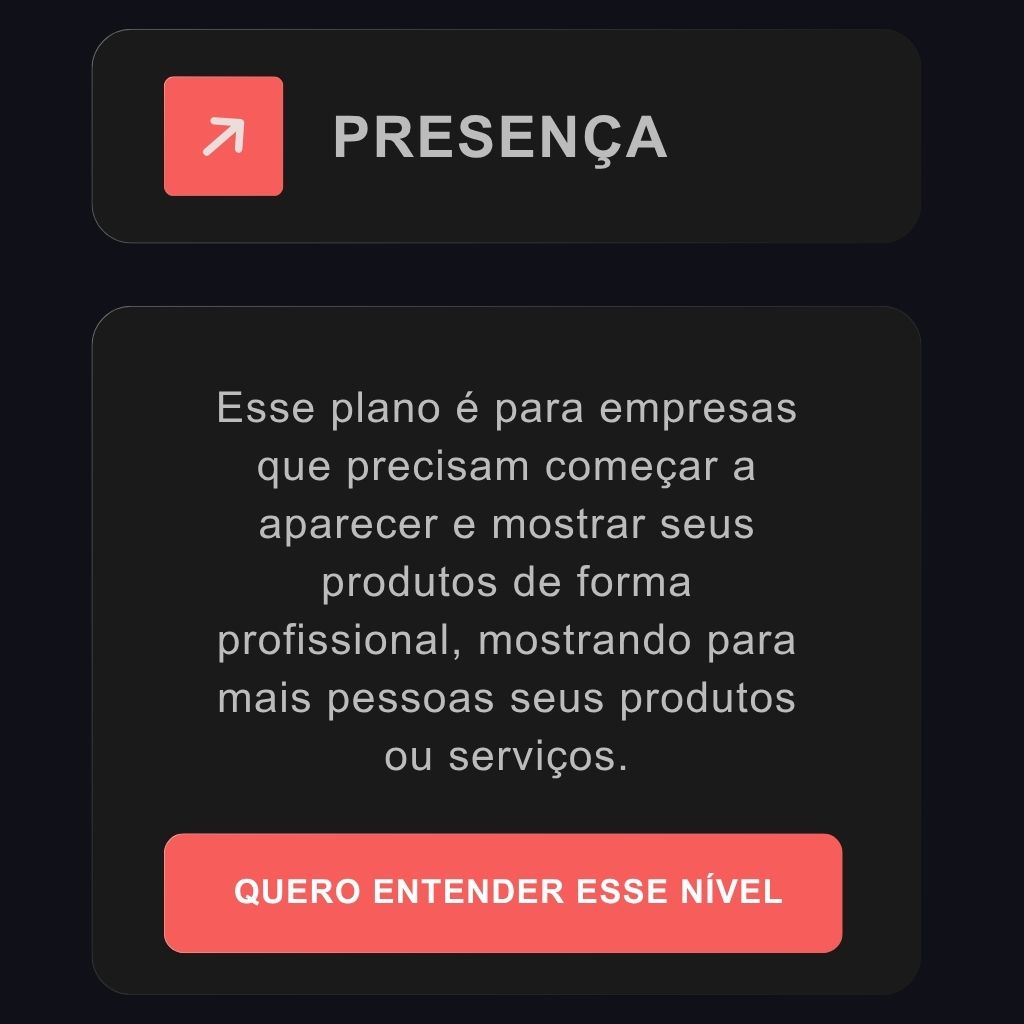Tap the Quero Entender Esse Nível button
This screenshot has width=1024, height=1024.
[503, 893]
